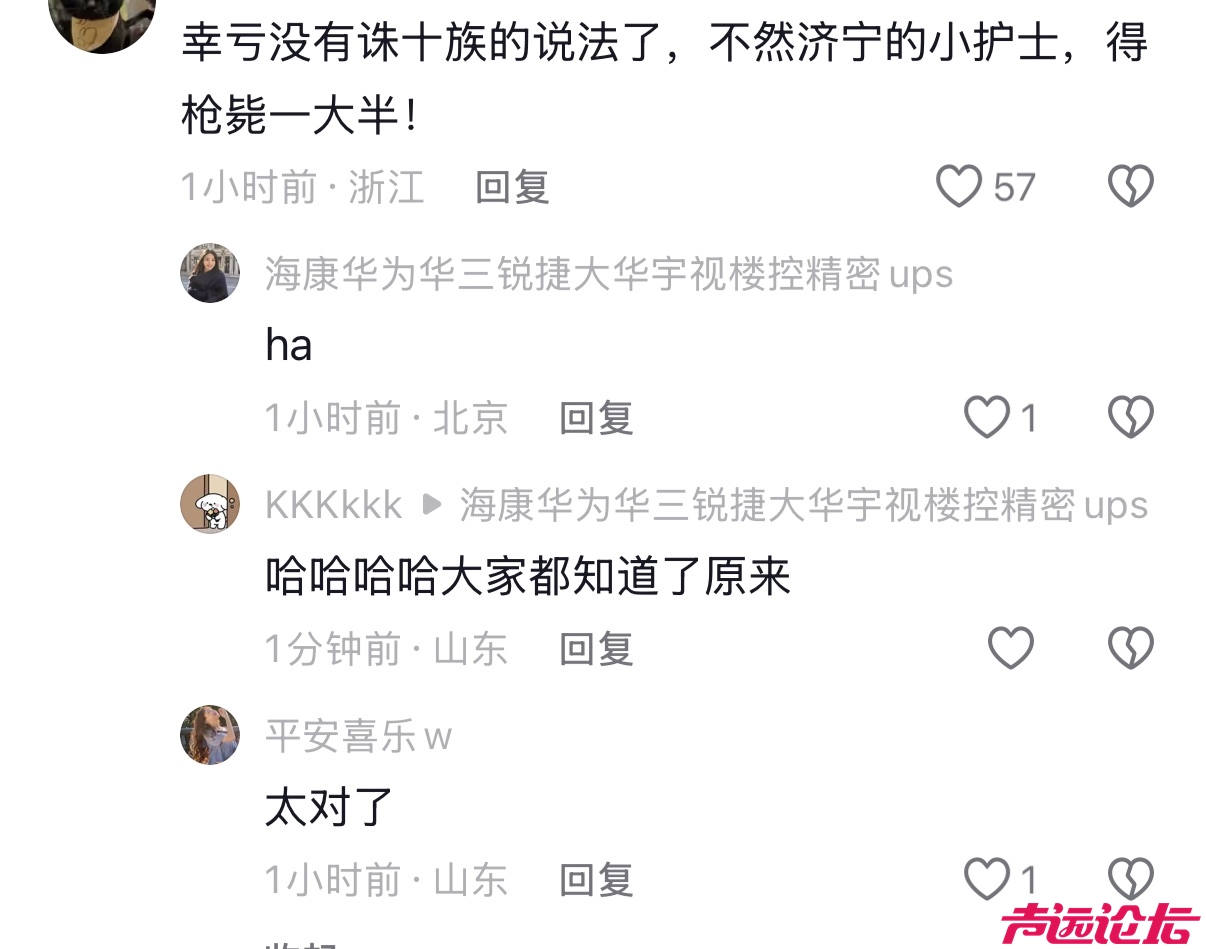Screen dimensions: 1206x949
Task: Like 平安喜乐w's comment 太对了
Action: 986,880
